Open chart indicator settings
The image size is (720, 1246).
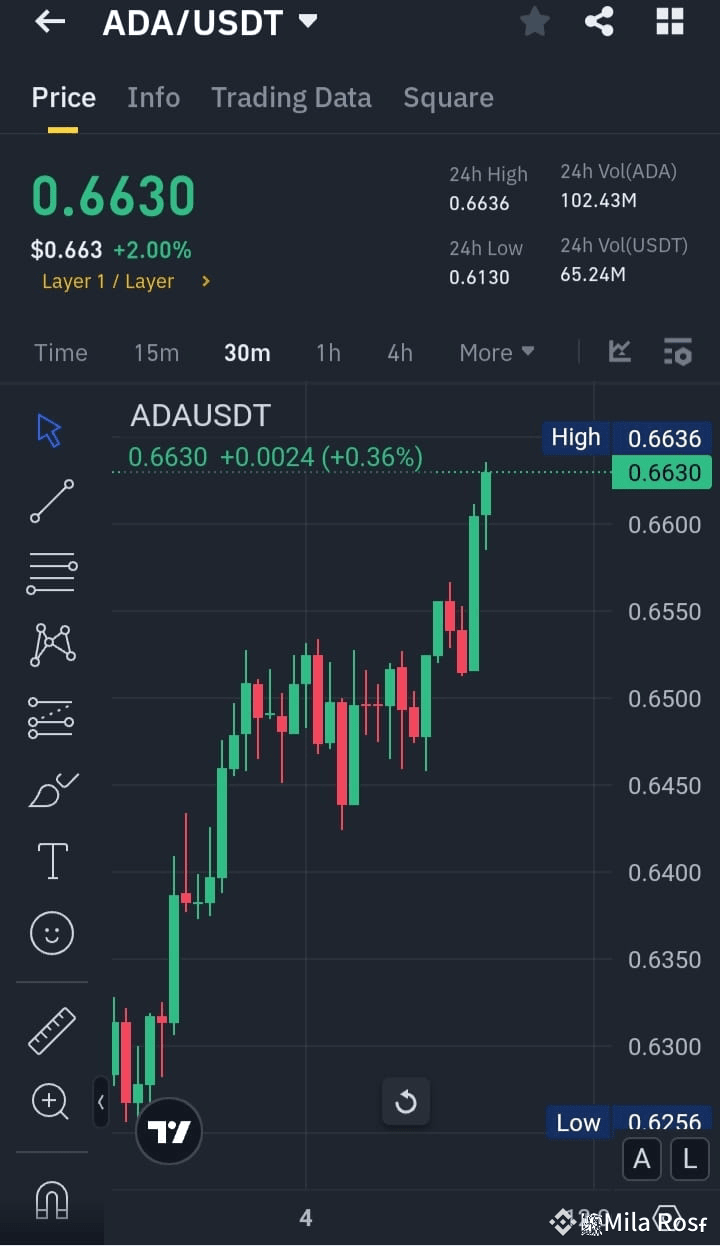tap(678, 352)
